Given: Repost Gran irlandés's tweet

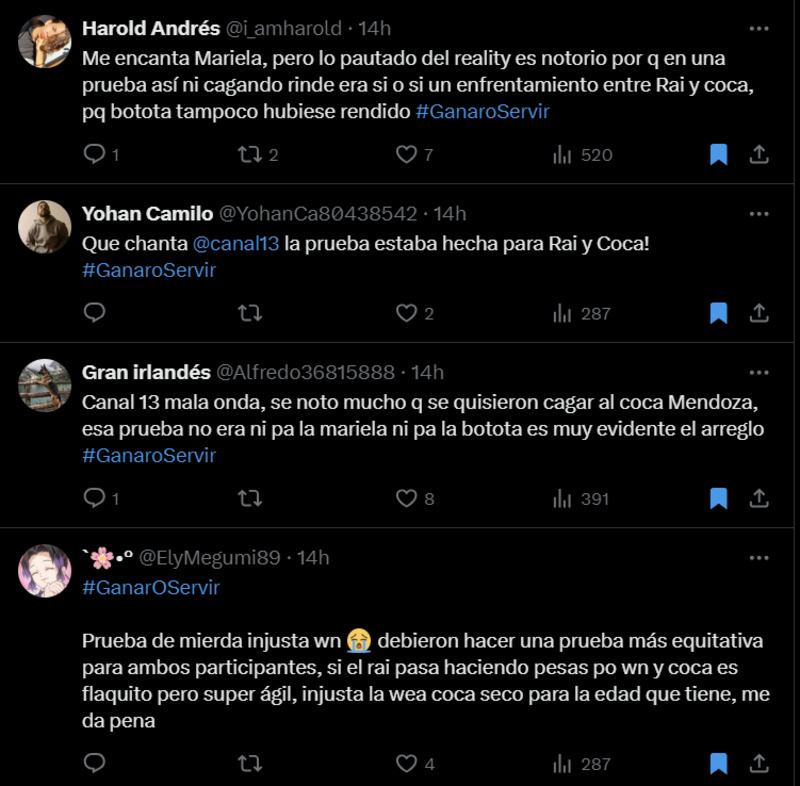Looking at the screenshot, I should 250,498.
